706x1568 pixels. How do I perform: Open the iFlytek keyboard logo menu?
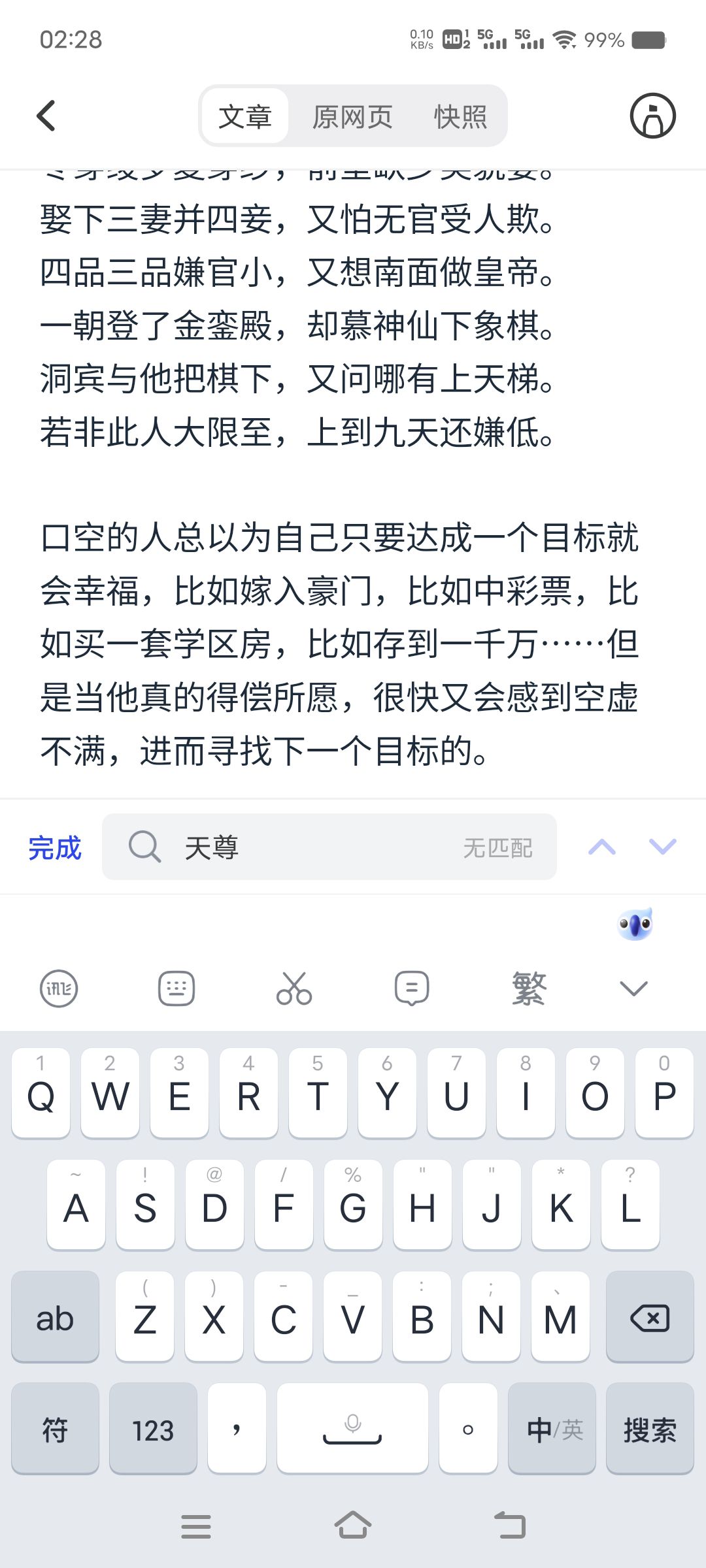[x=59, y=988]
